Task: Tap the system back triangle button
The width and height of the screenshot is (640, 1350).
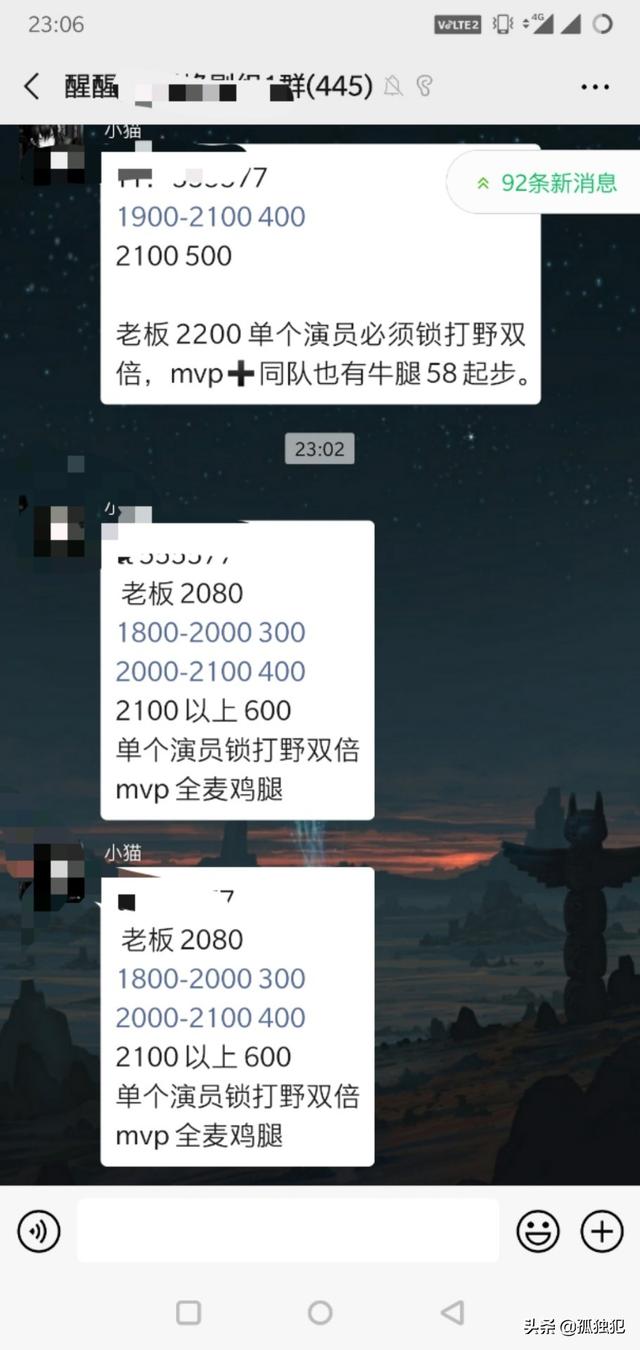Action: (x=453, y=1312)
